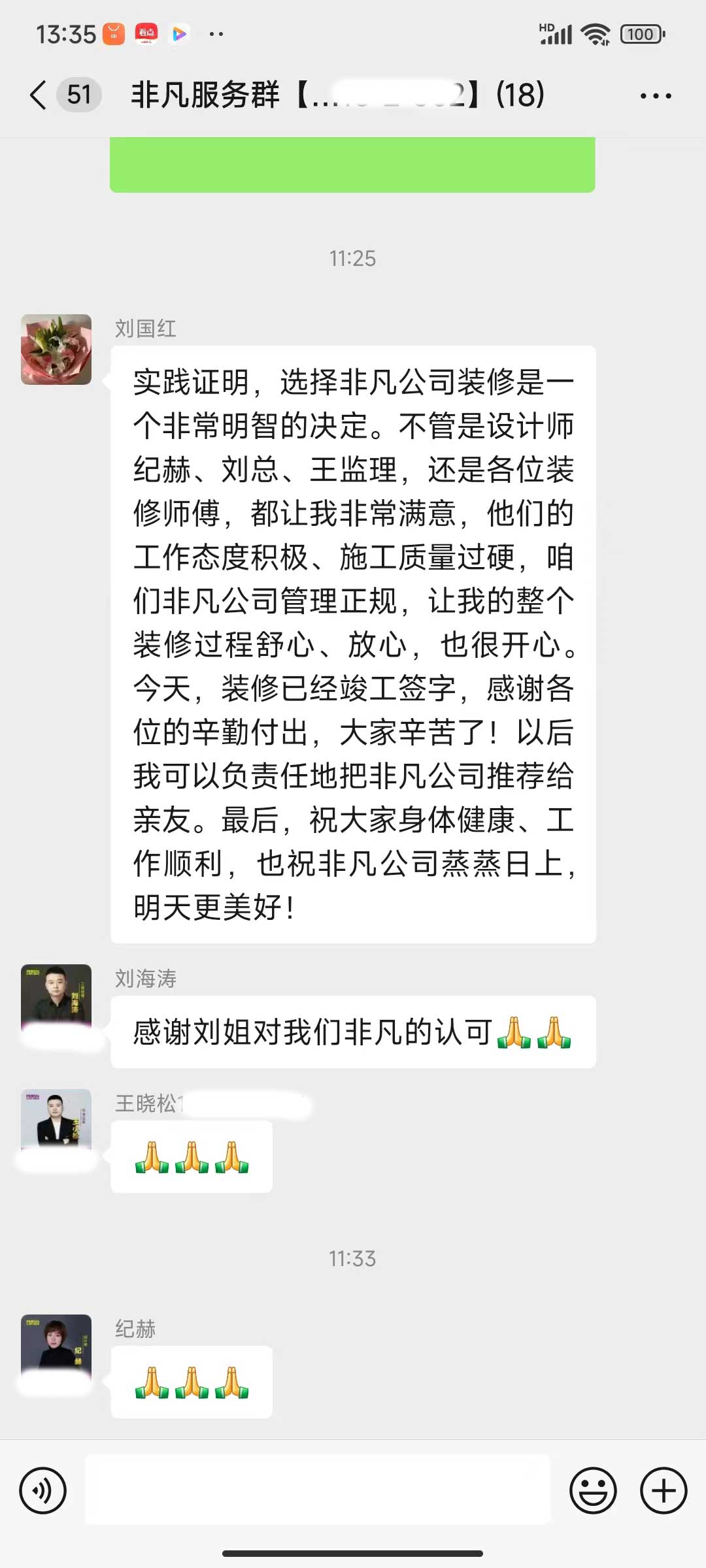Open the group chat options menu
The width and height of the screenshot is (706, 1568).
coord(655,96)
